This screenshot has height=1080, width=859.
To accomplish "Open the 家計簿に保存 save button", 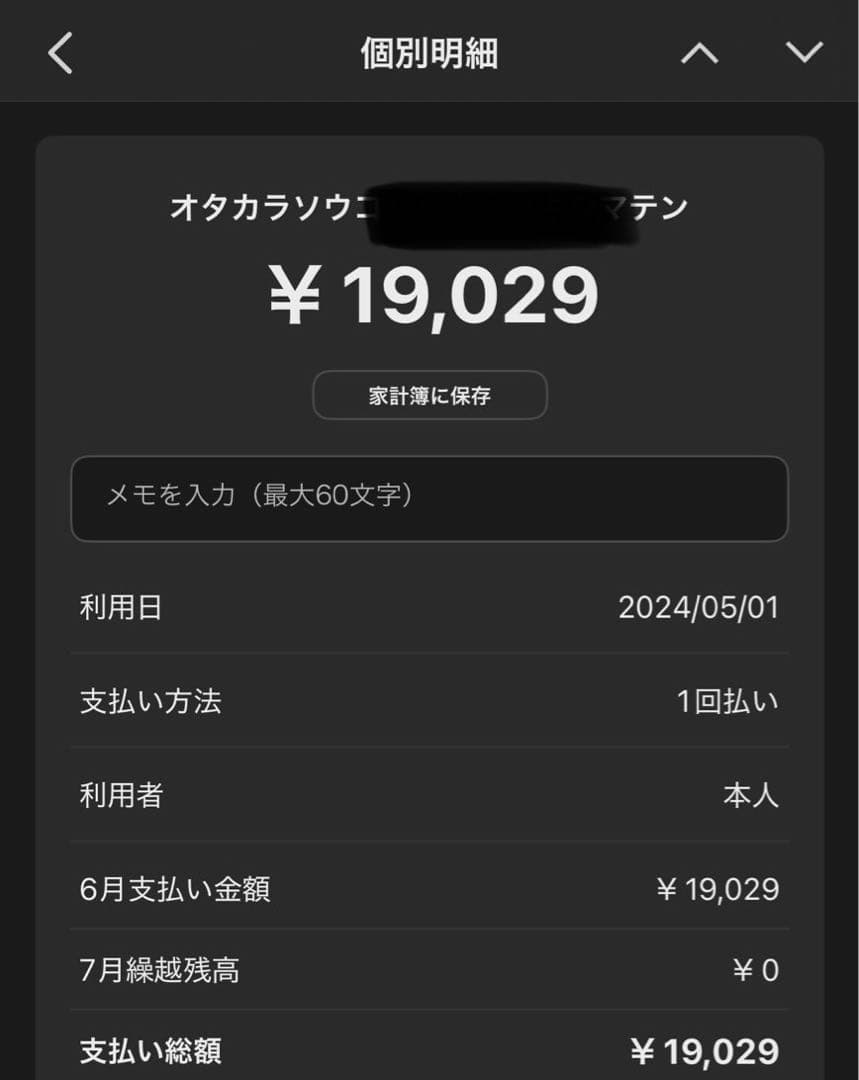I will pos(429,395).
